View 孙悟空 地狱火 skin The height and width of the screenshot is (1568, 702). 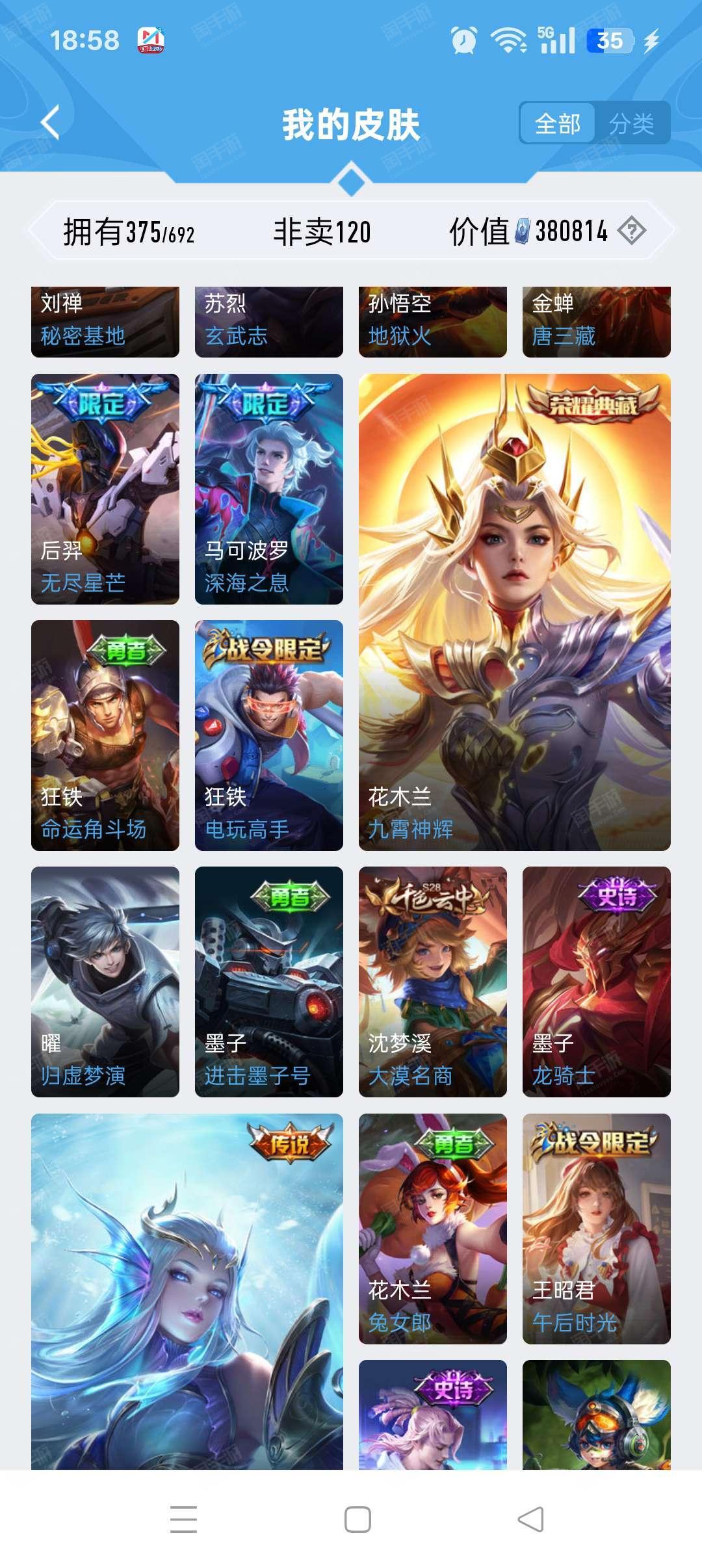433,322
